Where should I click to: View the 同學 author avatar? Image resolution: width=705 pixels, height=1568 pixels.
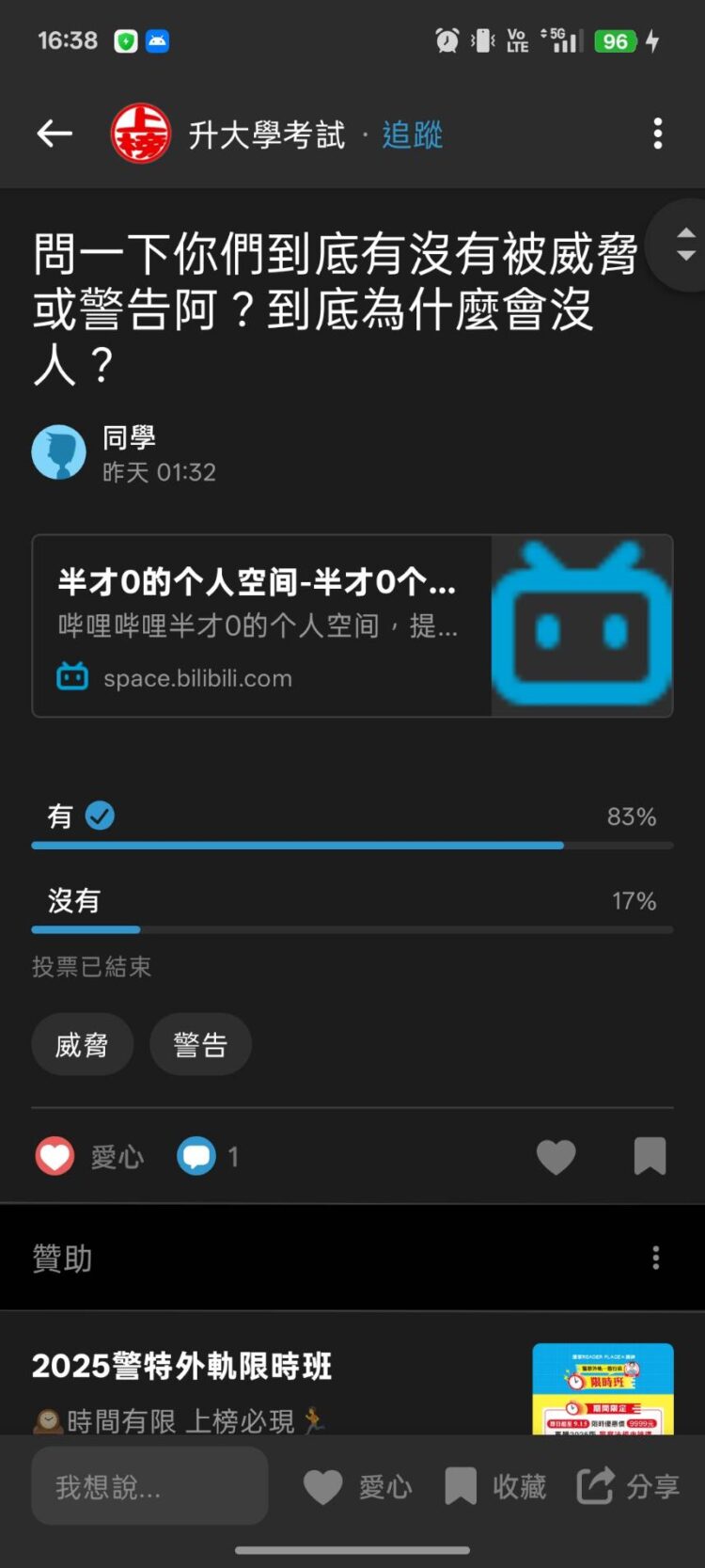tap(59, 452)
